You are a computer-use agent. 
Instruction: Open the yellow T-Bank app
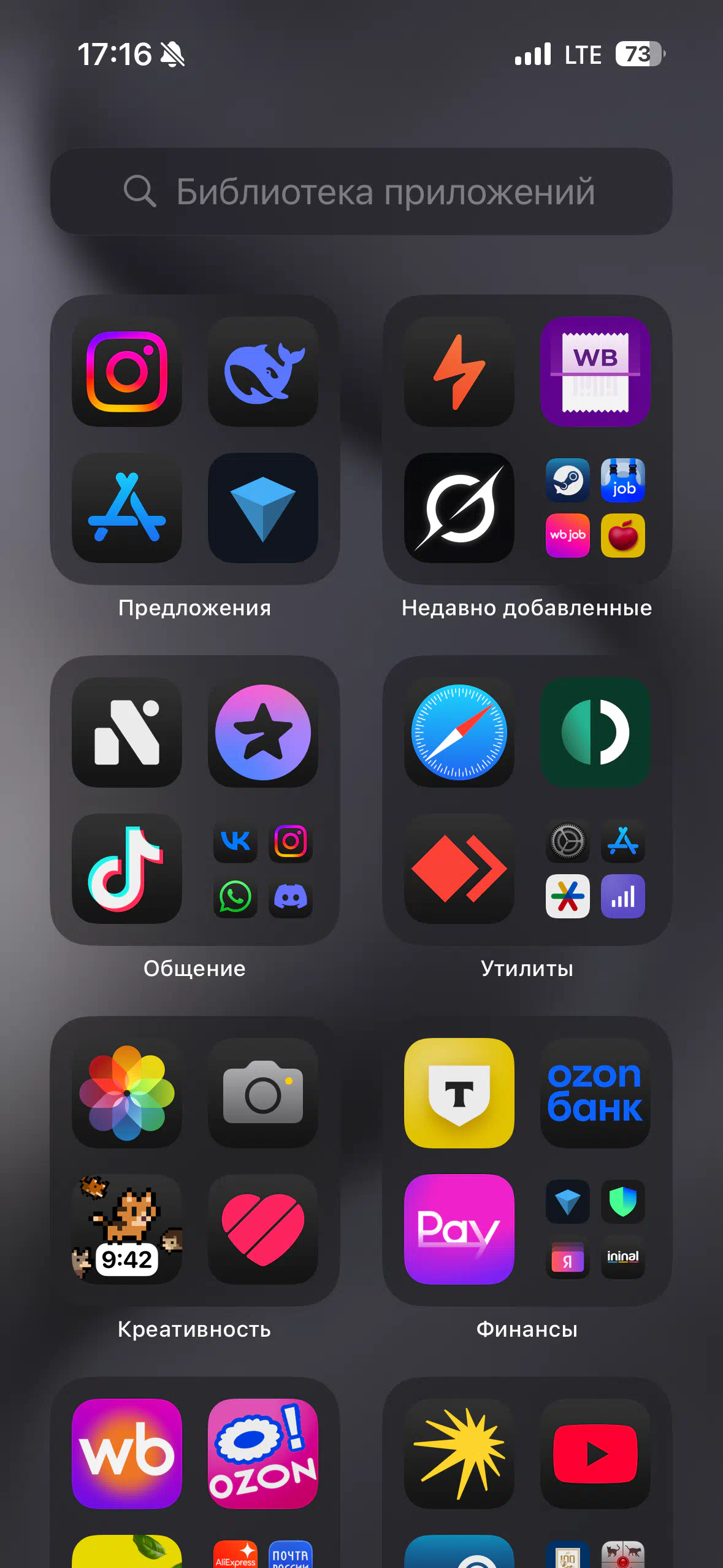[459, 1093]
